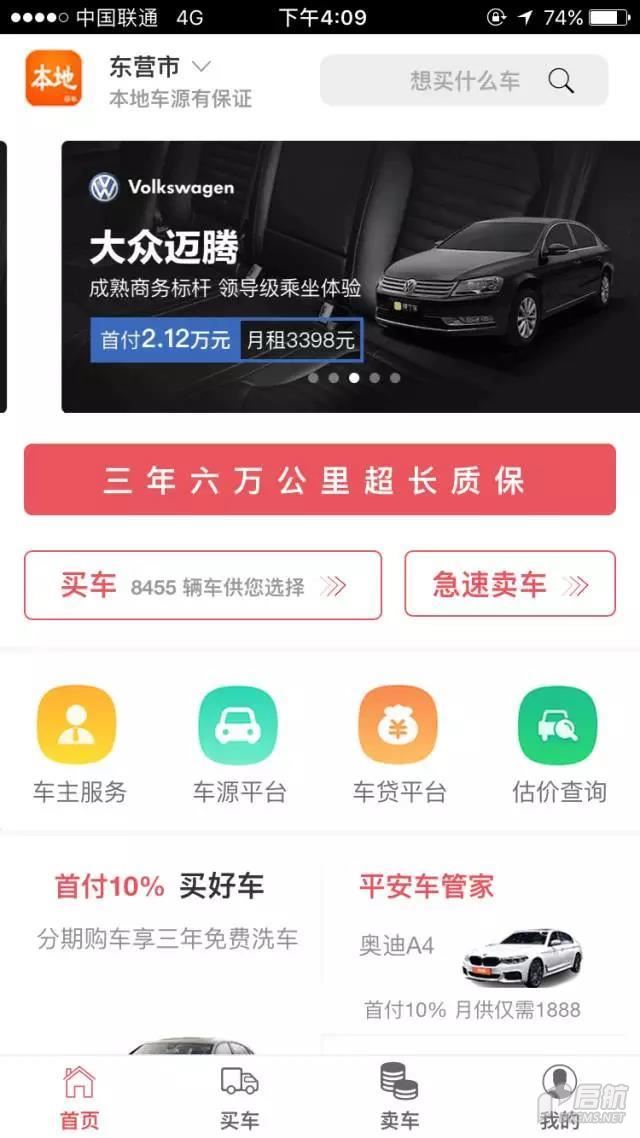
Task: Tap the orange 本地 logo icon
Action: click(53, 78)
